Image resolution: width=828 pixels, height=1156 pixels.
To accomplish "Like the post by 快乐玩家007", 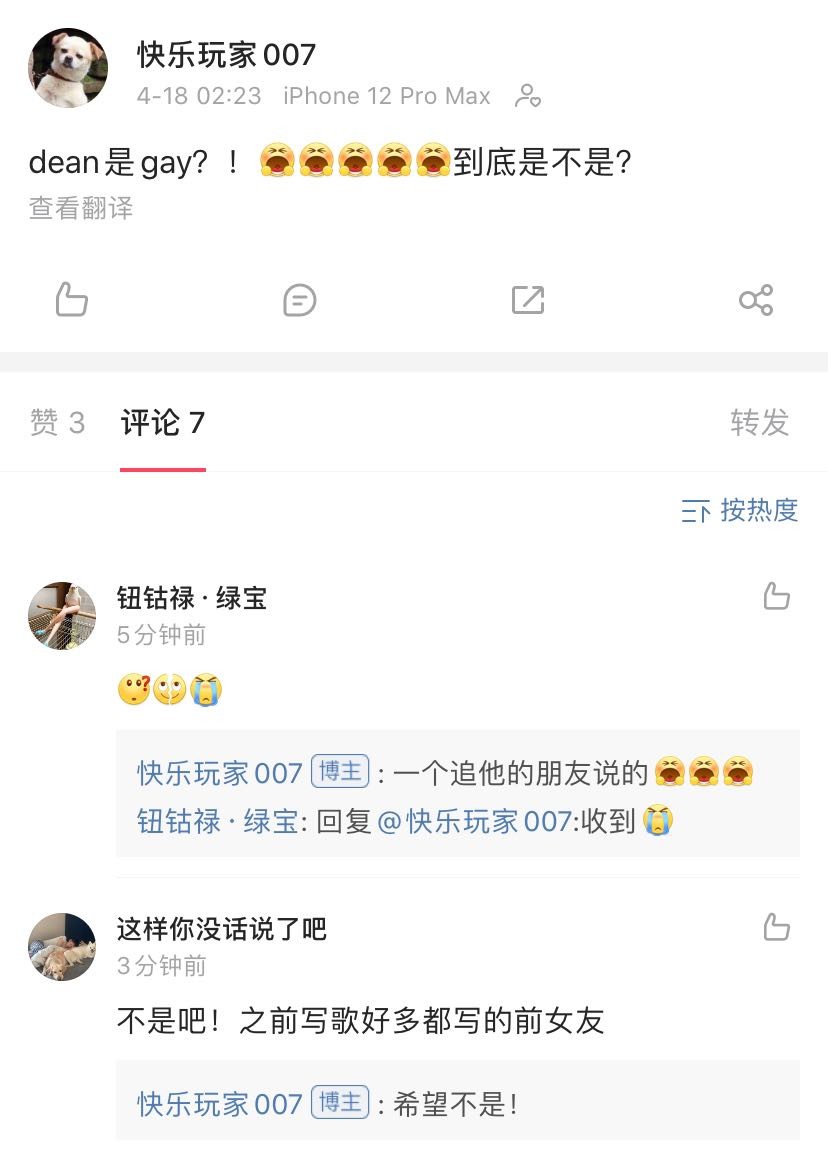I will 71,299.
